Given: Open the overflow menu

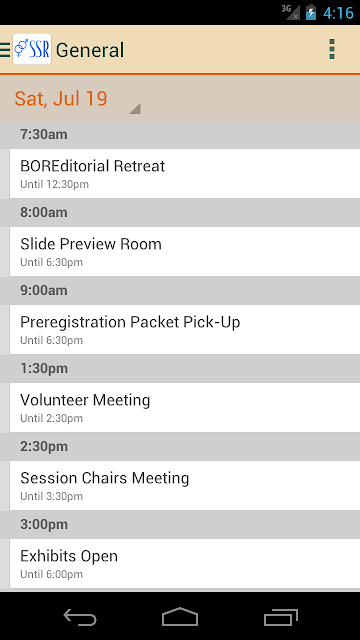Looking at the screenshot, I should pos(332,49).
